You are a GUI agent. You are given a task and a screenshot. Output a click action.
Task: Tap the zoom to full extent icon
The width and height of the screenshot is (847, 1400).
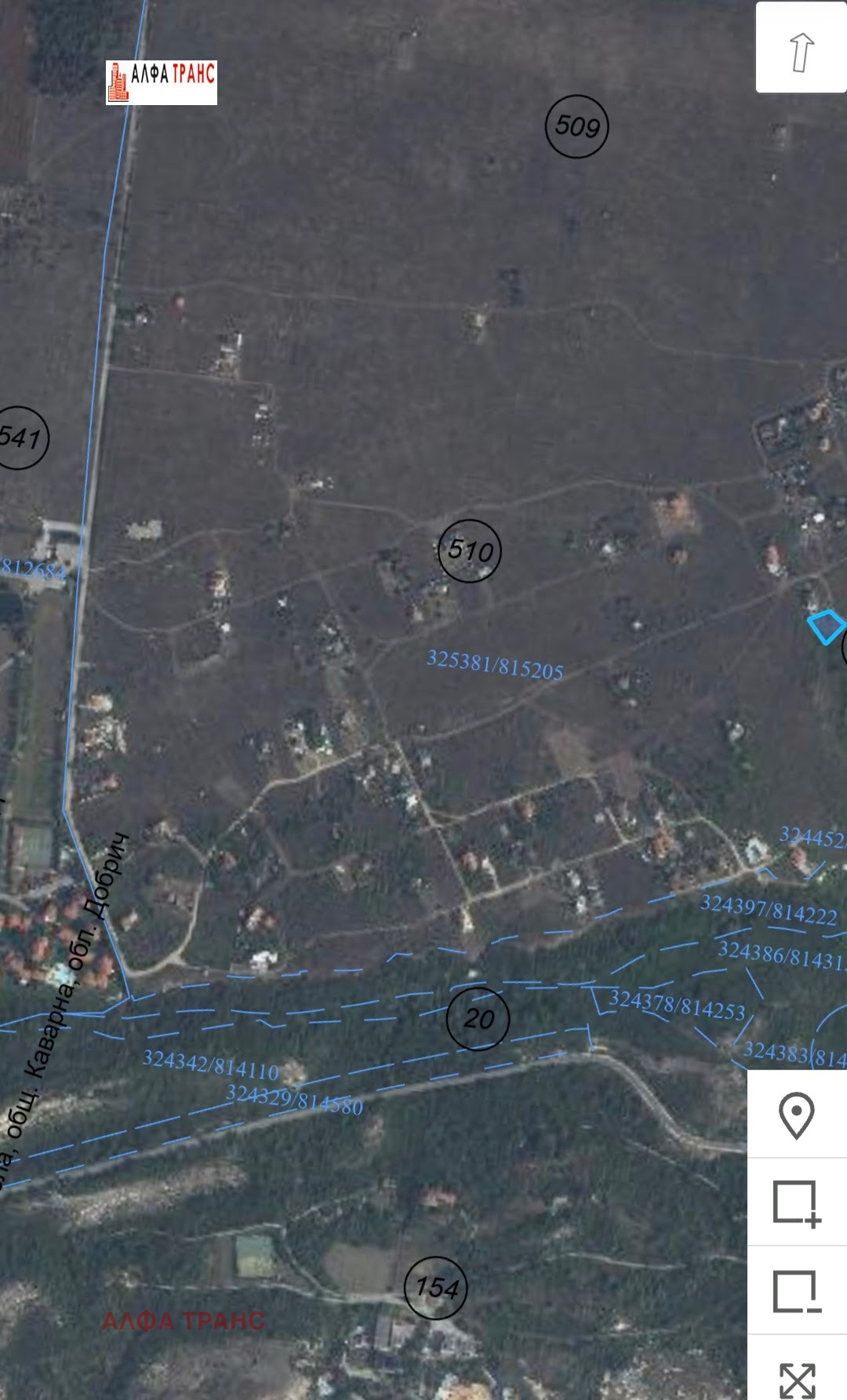(x=797, y=1378)
